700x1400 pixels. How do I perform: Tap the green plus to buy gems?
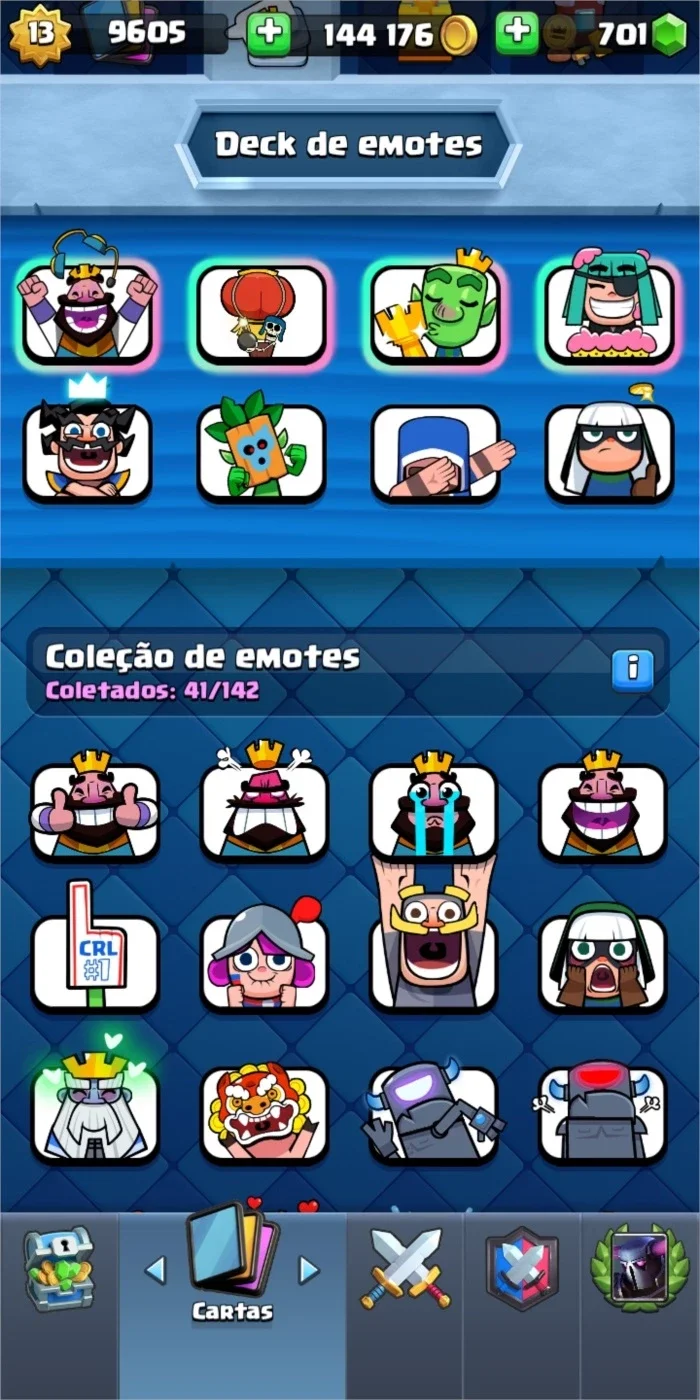pos(517,33)
